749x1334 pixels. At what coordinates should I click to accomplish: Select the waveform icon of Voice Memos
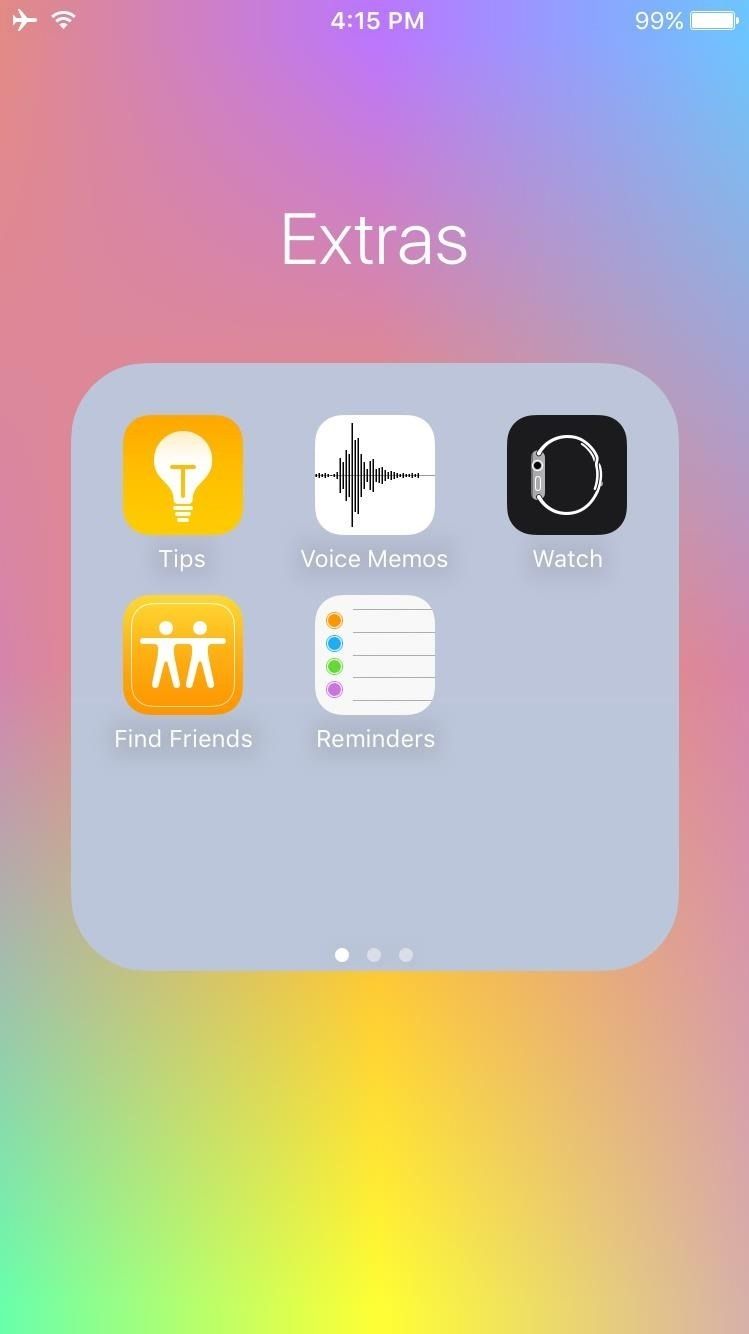click(374, 474)
